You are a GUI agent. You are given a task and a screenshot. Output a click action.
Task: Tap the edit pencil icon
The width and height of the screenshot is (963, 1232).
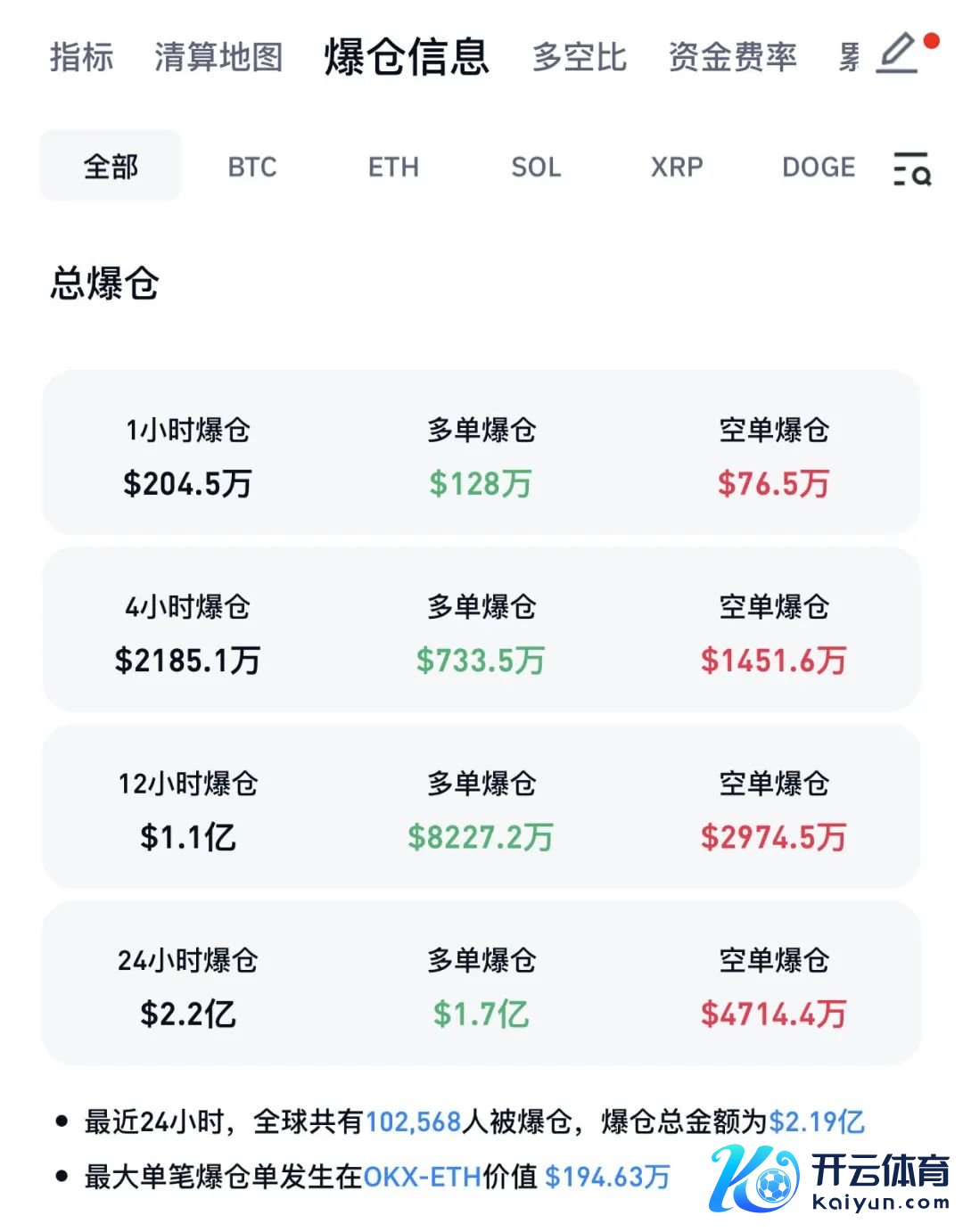pos(899,53)
